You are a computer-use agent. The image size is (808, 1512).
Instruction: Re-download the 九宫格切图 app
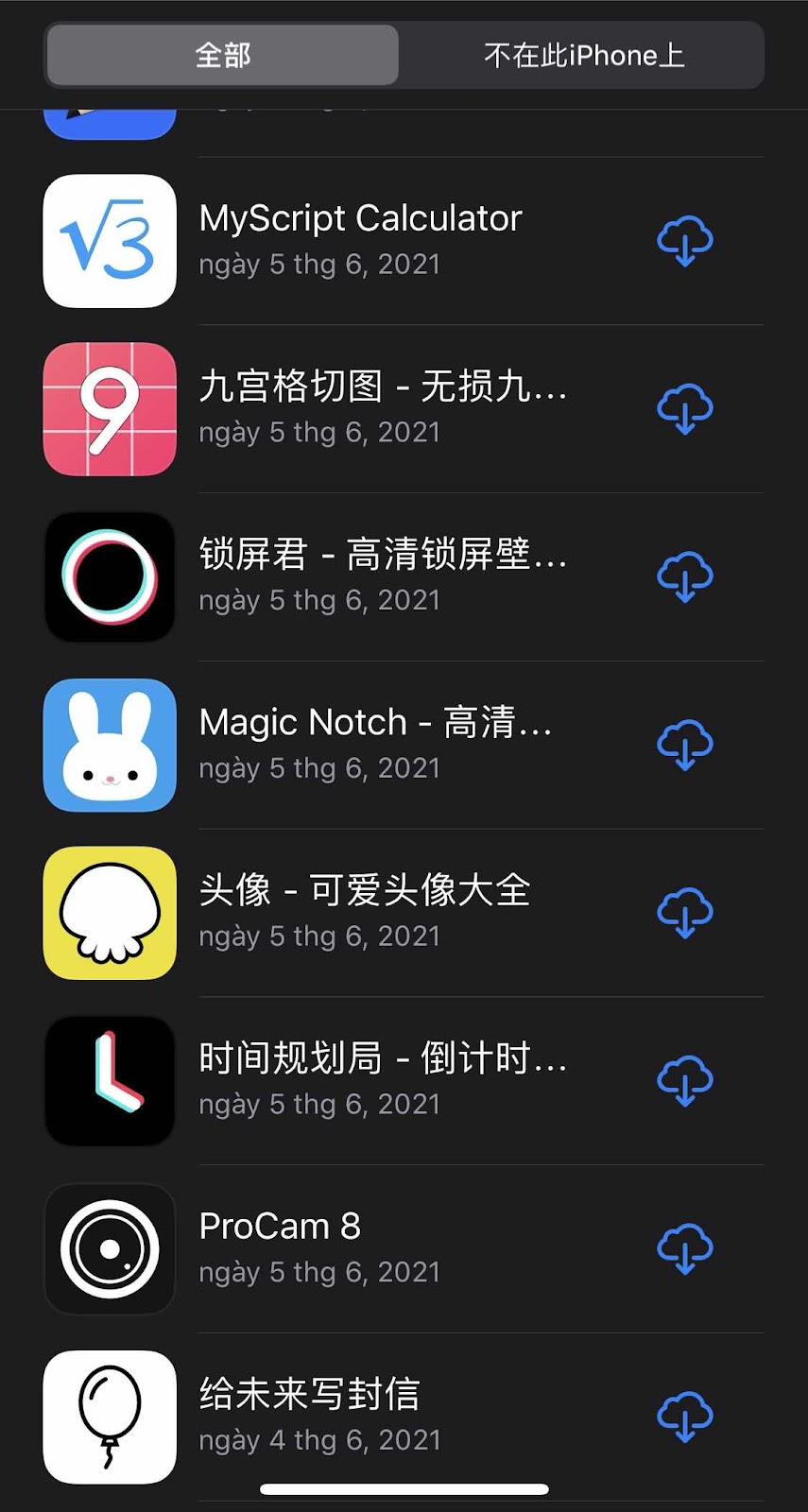click(x=685, y=409)
